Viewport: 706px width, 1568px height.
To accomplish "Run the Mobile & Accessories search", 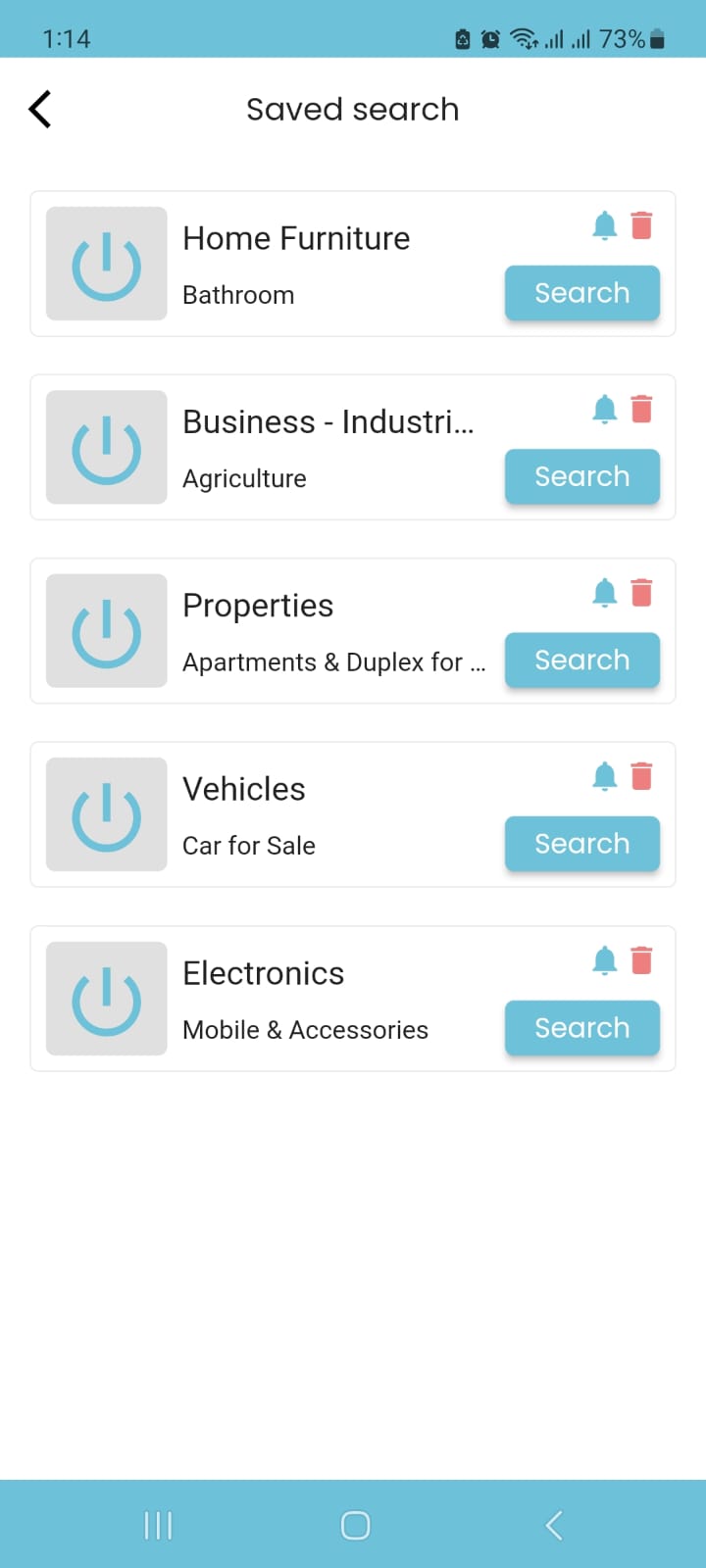I will (x=581, y=1028).
